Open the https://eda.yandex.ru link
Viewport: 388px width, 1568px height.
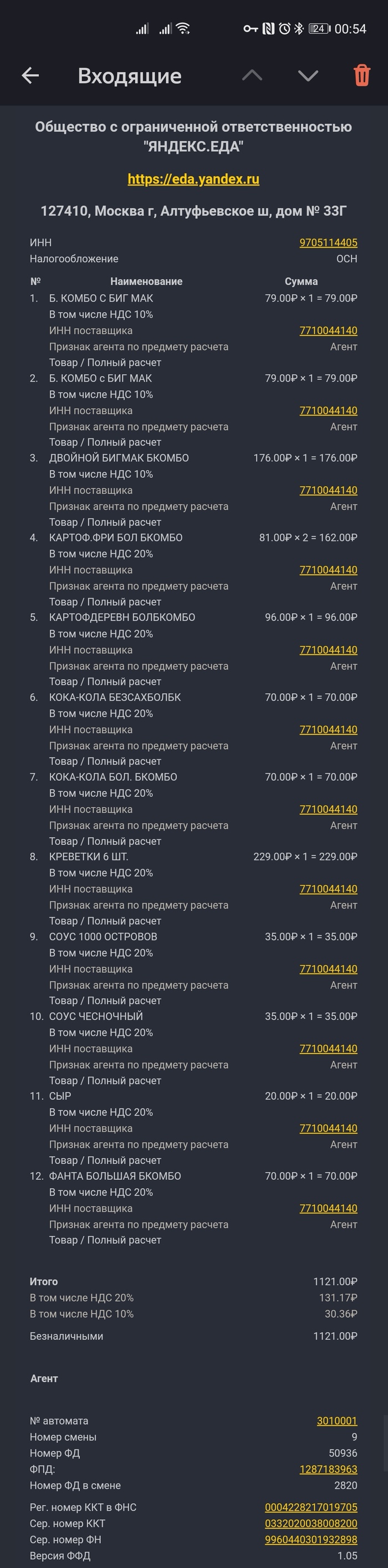click(x=193, y=179)
